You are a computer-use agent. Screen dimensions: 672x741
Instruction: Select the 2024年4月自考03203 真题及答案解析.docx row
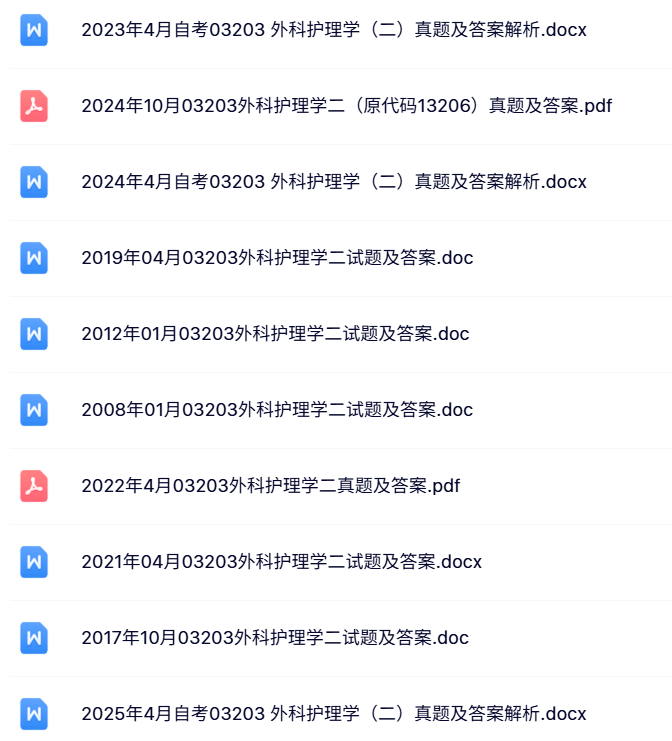coord(333,182)
